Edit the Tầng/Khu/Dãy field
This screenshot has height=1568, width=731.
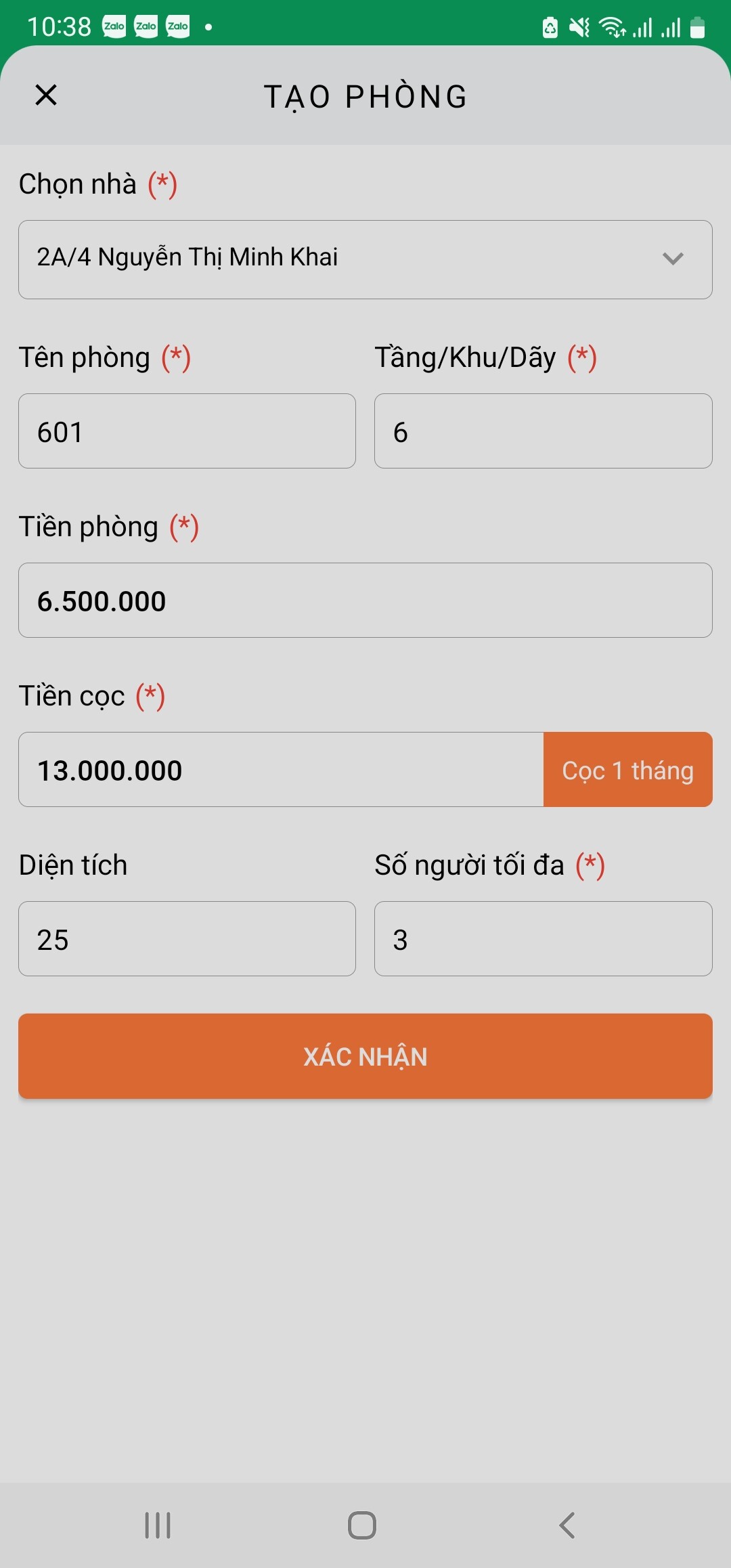543,431
